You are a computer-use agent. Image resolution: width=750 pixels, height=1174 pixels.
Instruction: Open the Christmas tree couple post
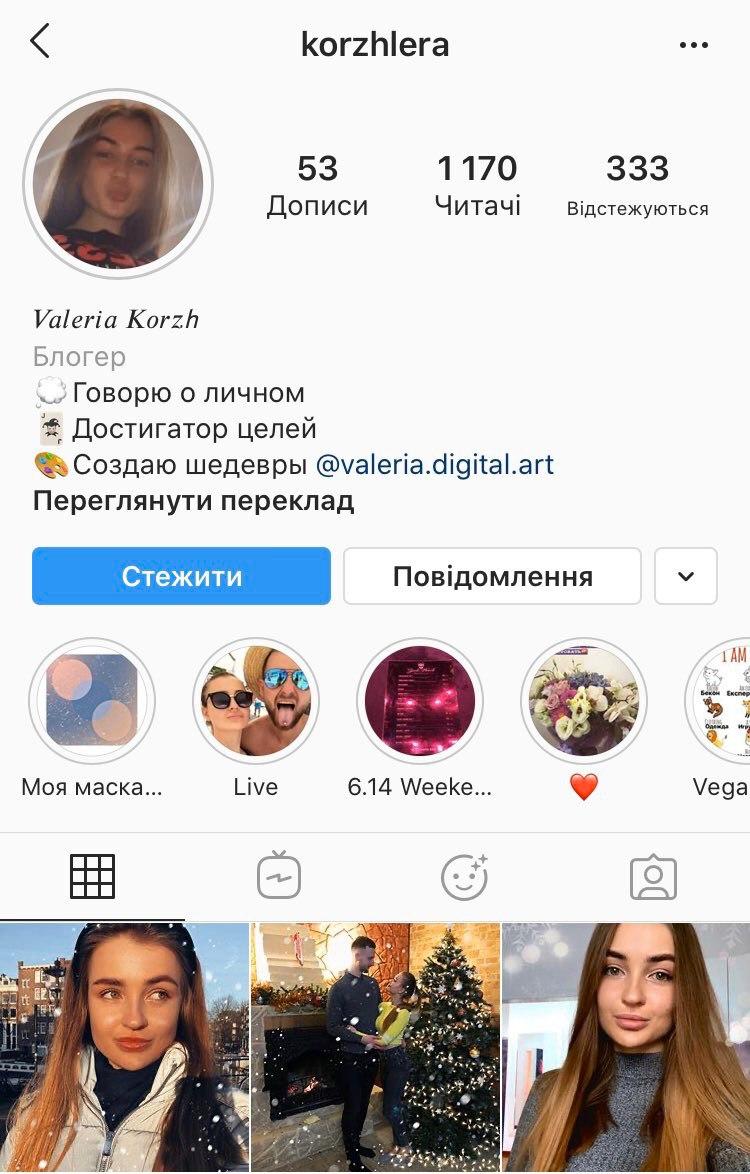375,1047
